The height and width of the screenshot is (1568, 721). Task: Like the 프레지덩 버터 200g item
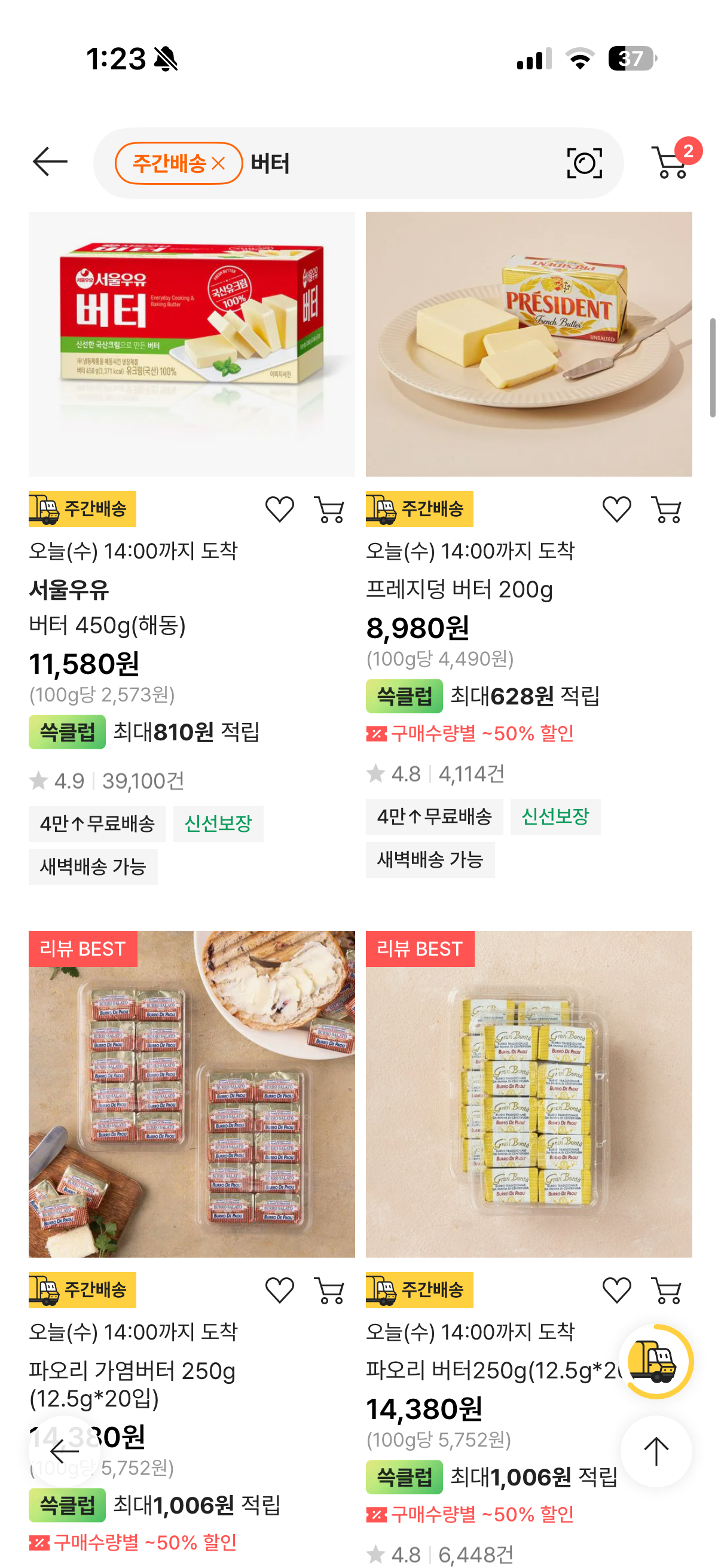616,510
